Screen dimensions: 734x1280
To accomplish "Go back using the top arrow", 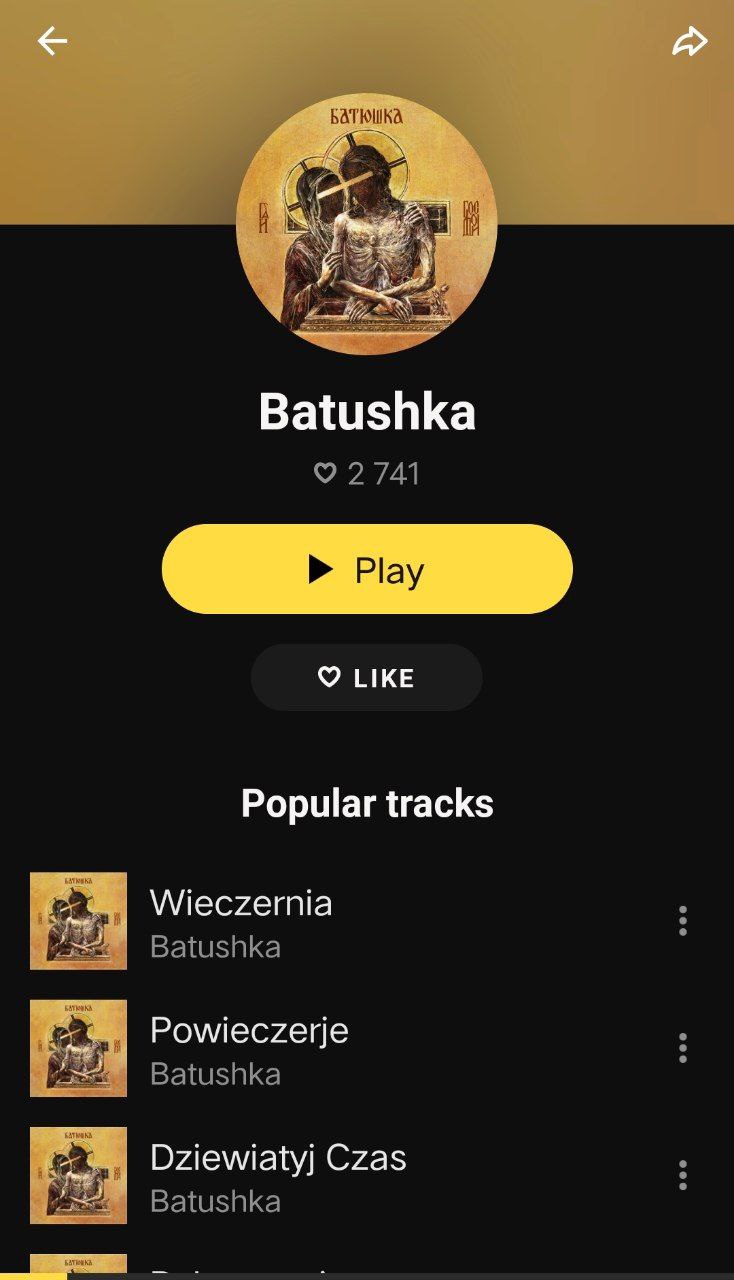I will click(52, 41).
